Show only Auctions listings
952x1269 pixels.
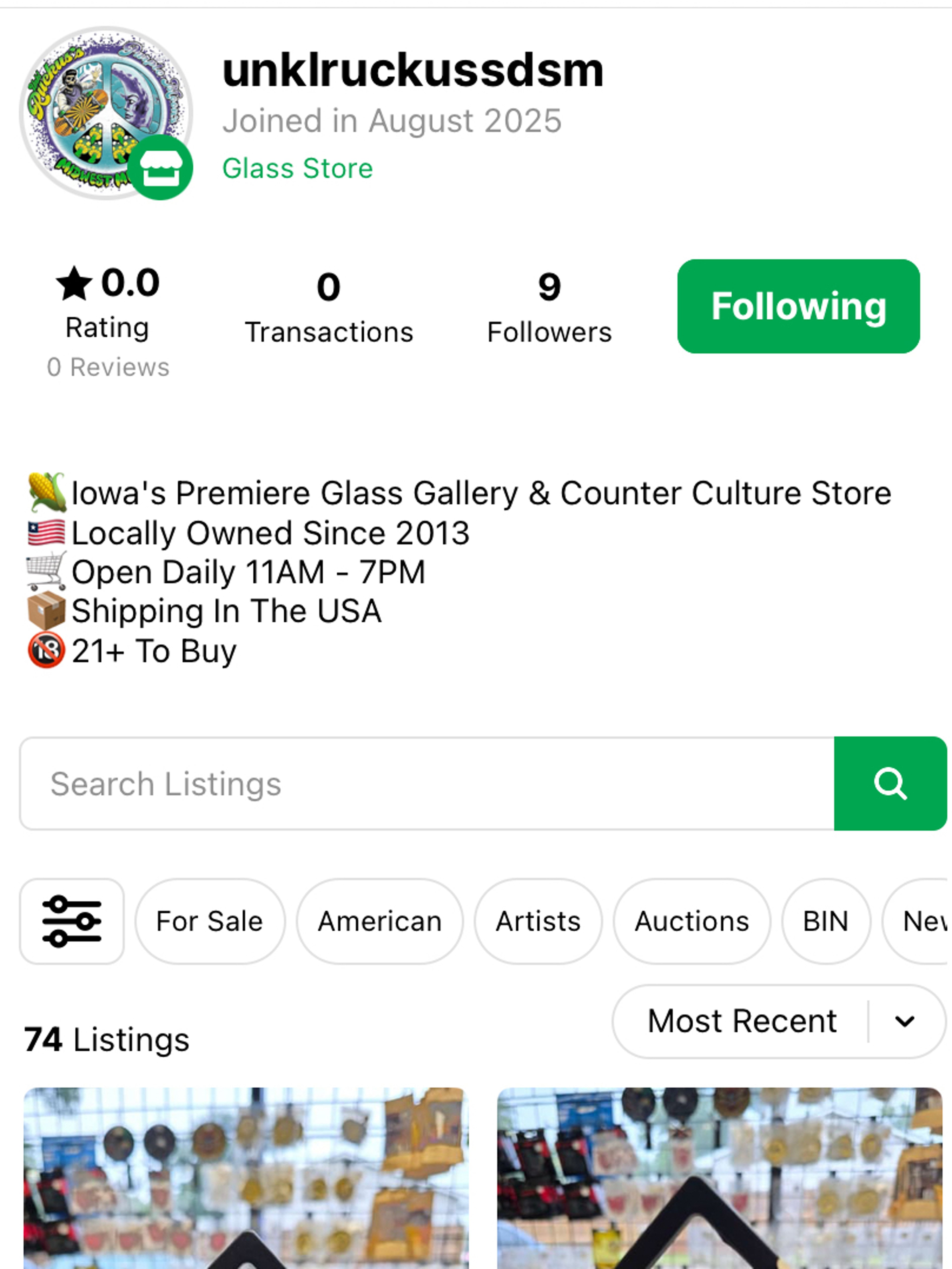[x=692, y=921]
